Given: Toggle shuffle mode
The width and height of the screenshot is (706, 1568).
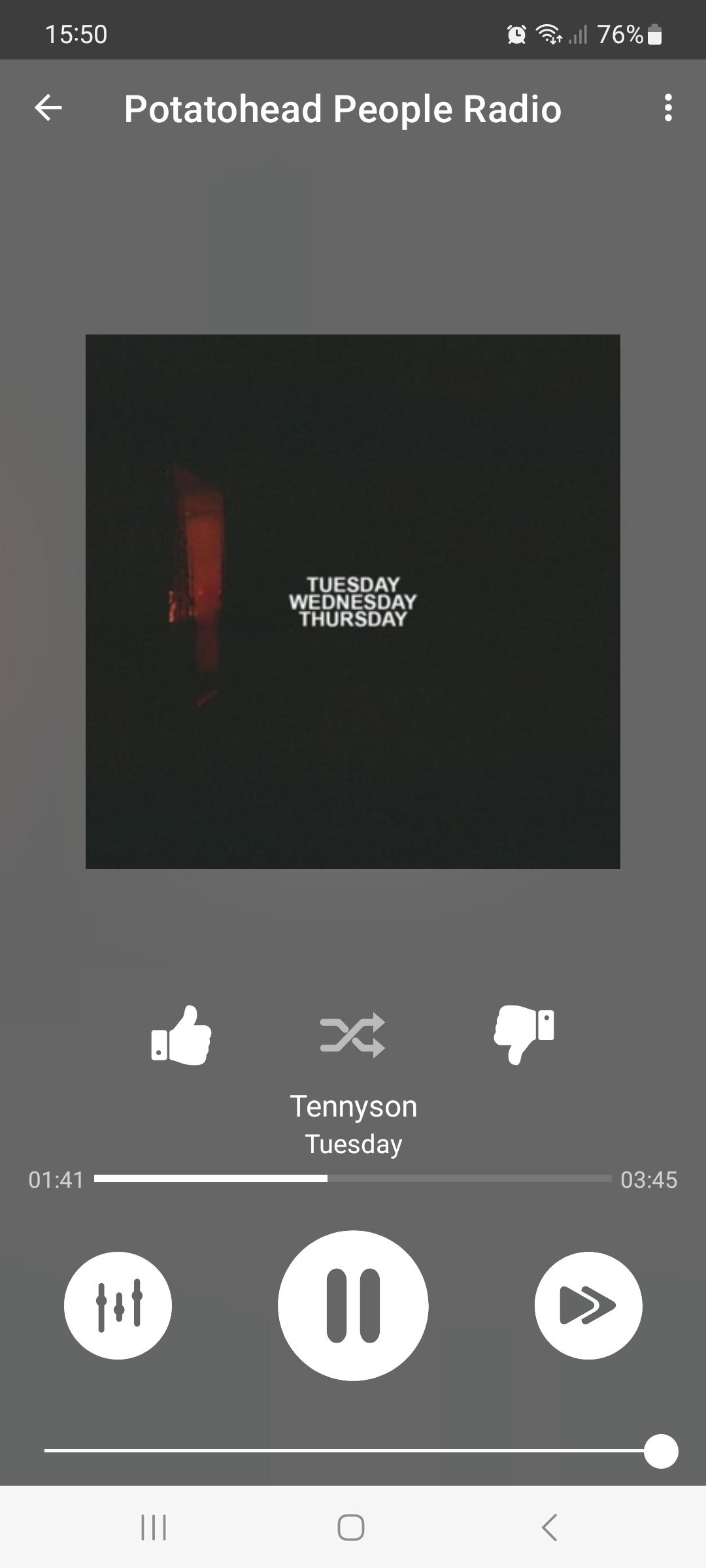Looking at the screenshot, I should tap(353, 1036).
